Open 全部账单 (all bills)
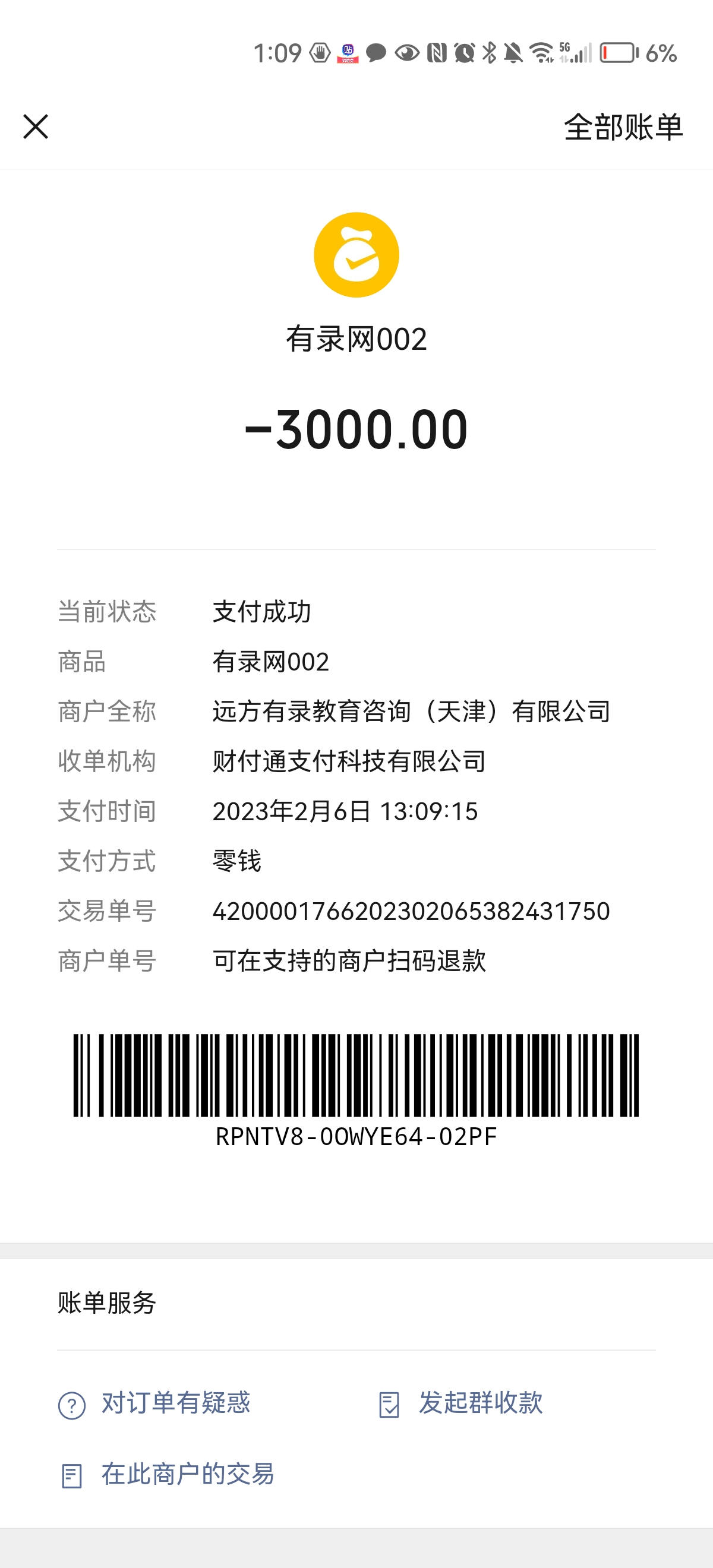 tap(623, 127)
